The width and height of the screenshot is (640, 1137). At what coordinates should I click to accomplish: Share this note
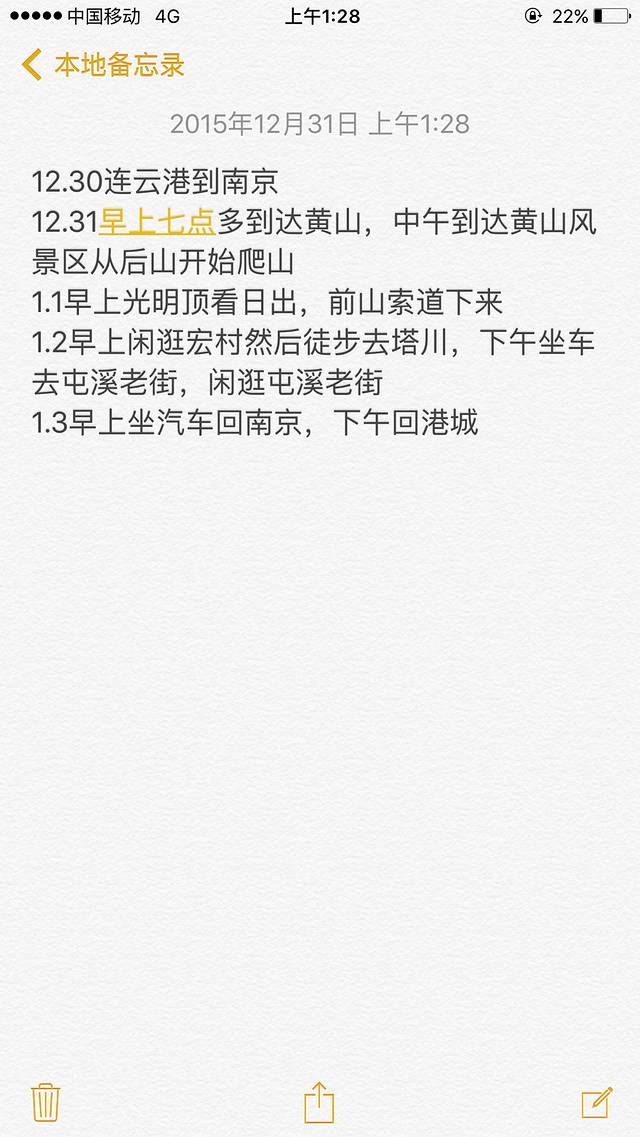click(319, 1101)
